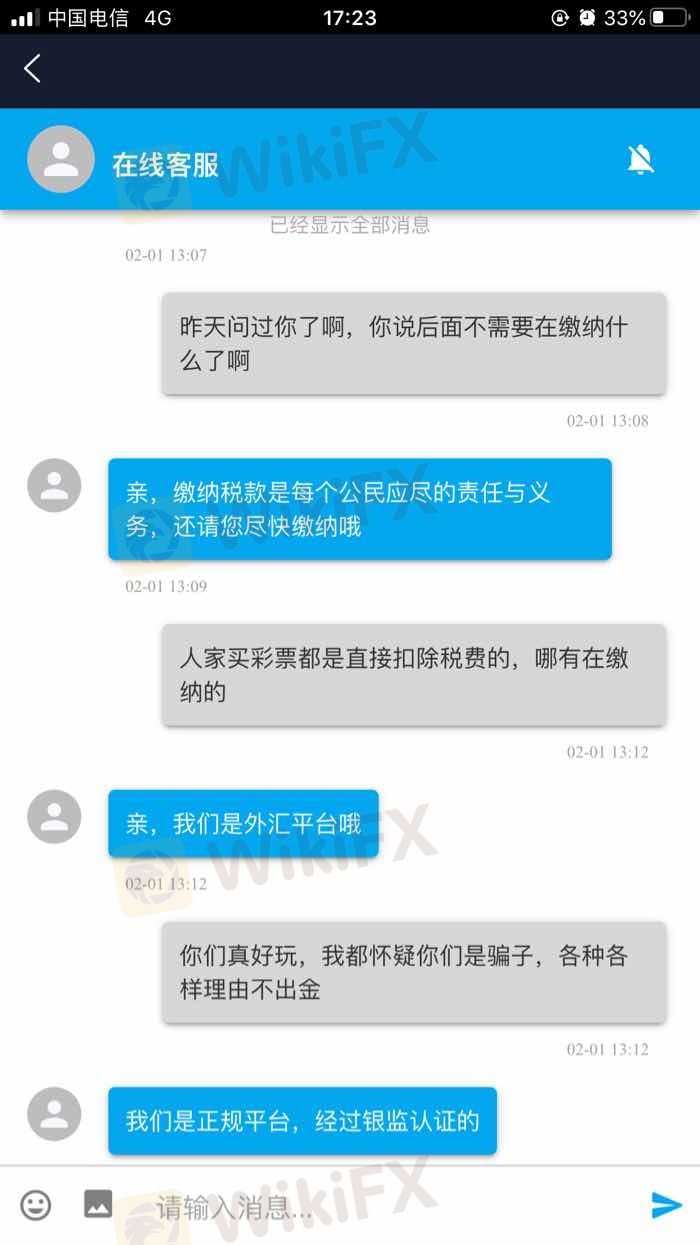
Task: Open the 在线客服 profile avatar in header
Action: click(61, 160)
